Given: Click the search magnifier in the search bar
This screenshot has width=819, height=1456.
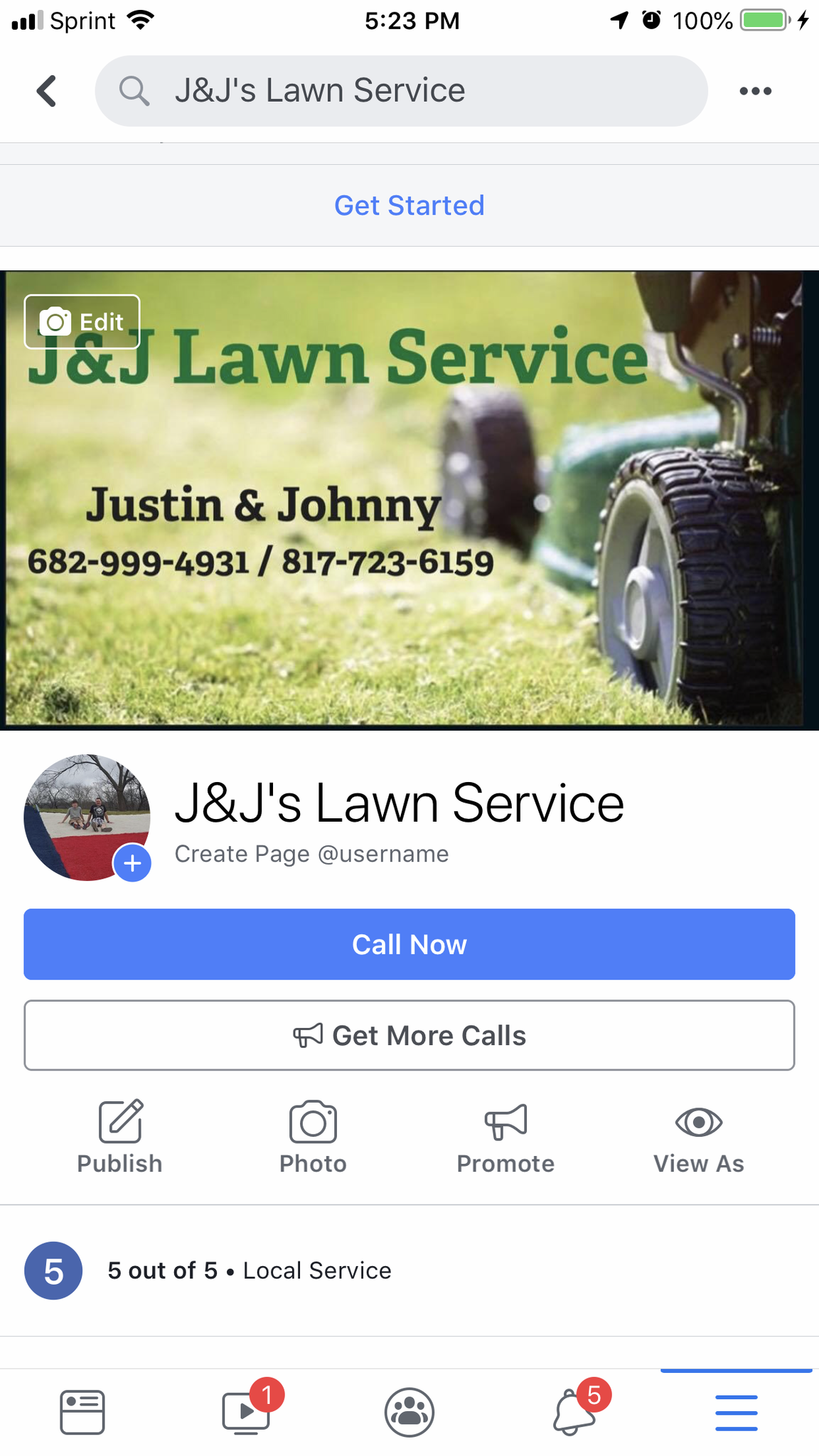Looking at the screenshot, I should [135, 90].
